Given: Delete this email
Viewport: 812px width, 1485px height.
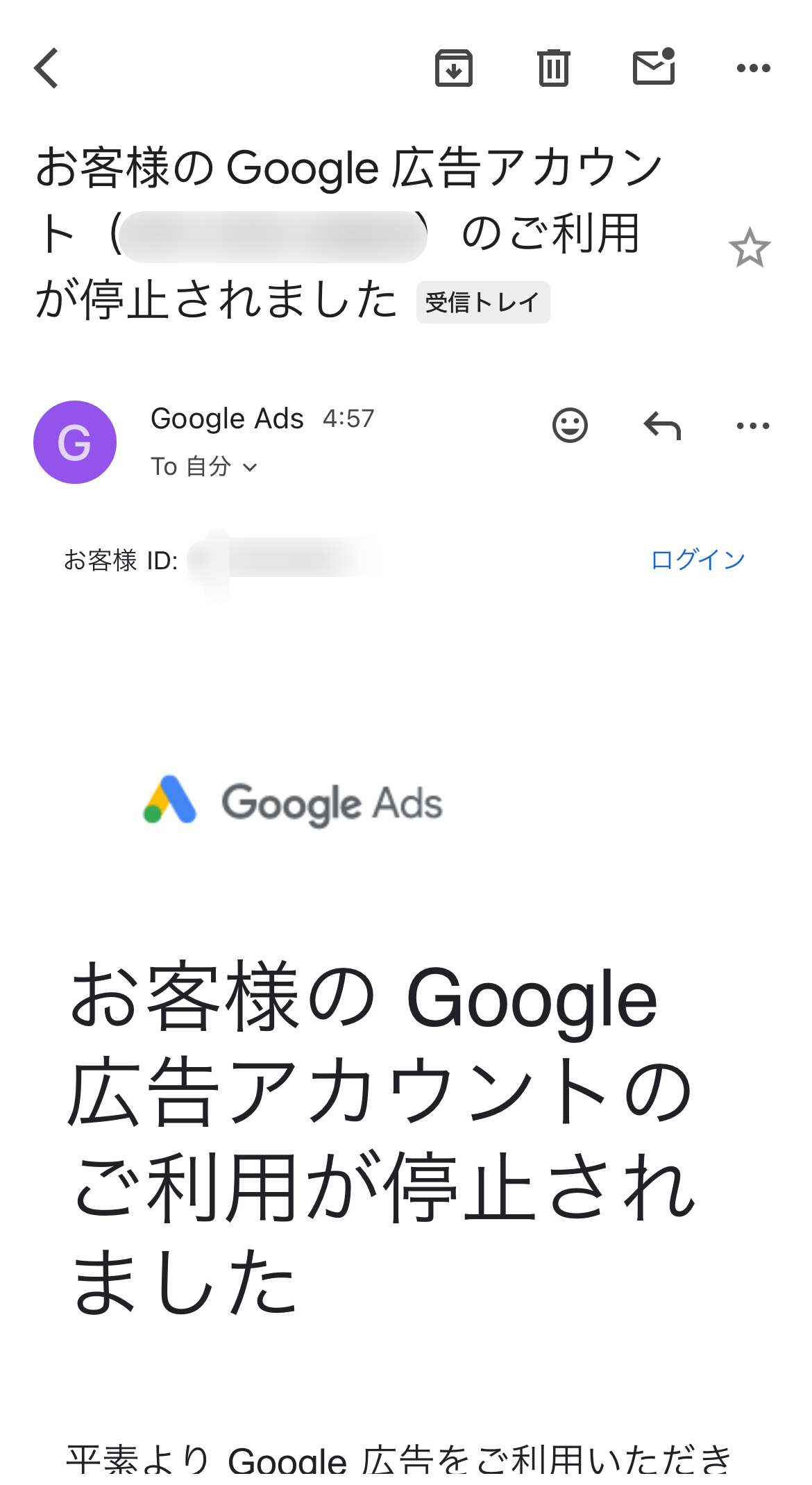Looking at the screenshot, I should pyautogui.click(x=554, y=68).
